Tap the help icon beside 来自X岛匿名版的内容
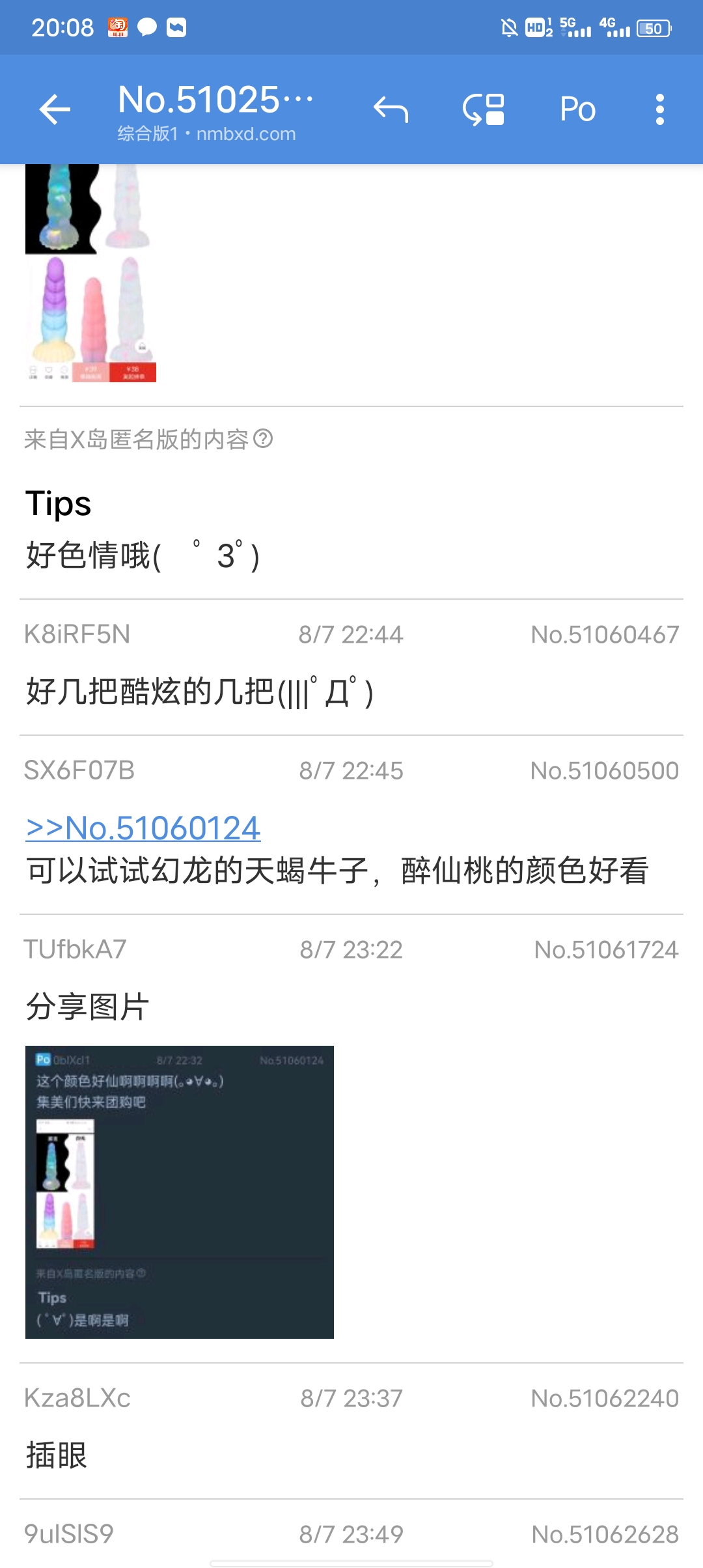The width and height of the screenshot is (703, 1568). tap(263, 439)
